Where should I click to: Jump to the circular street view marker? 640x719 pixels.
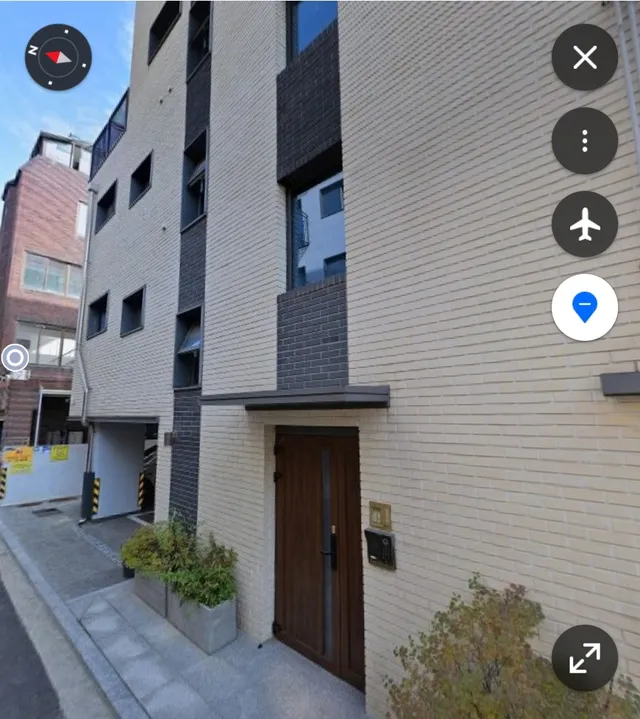15,358
